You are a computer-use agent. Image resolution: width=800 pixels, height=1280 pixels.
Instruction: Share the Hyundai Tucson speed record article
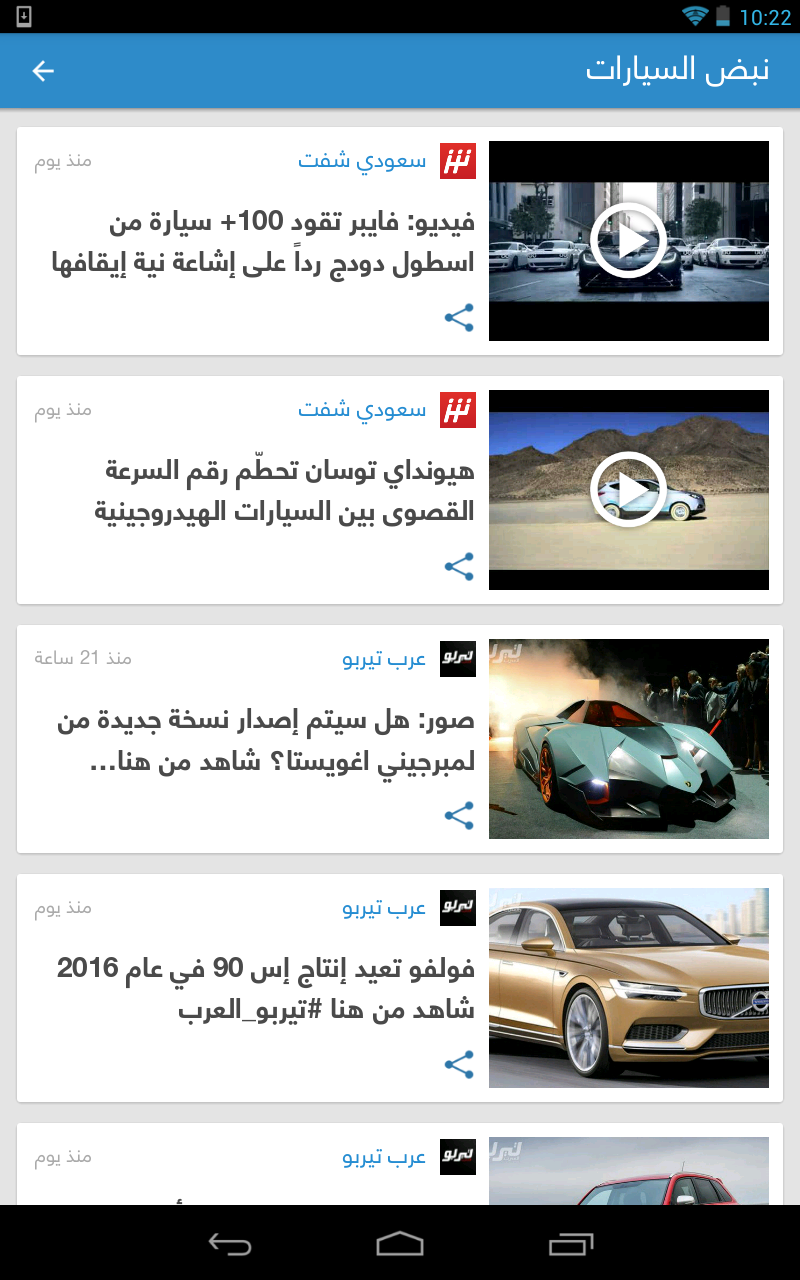tap(459, 567)
